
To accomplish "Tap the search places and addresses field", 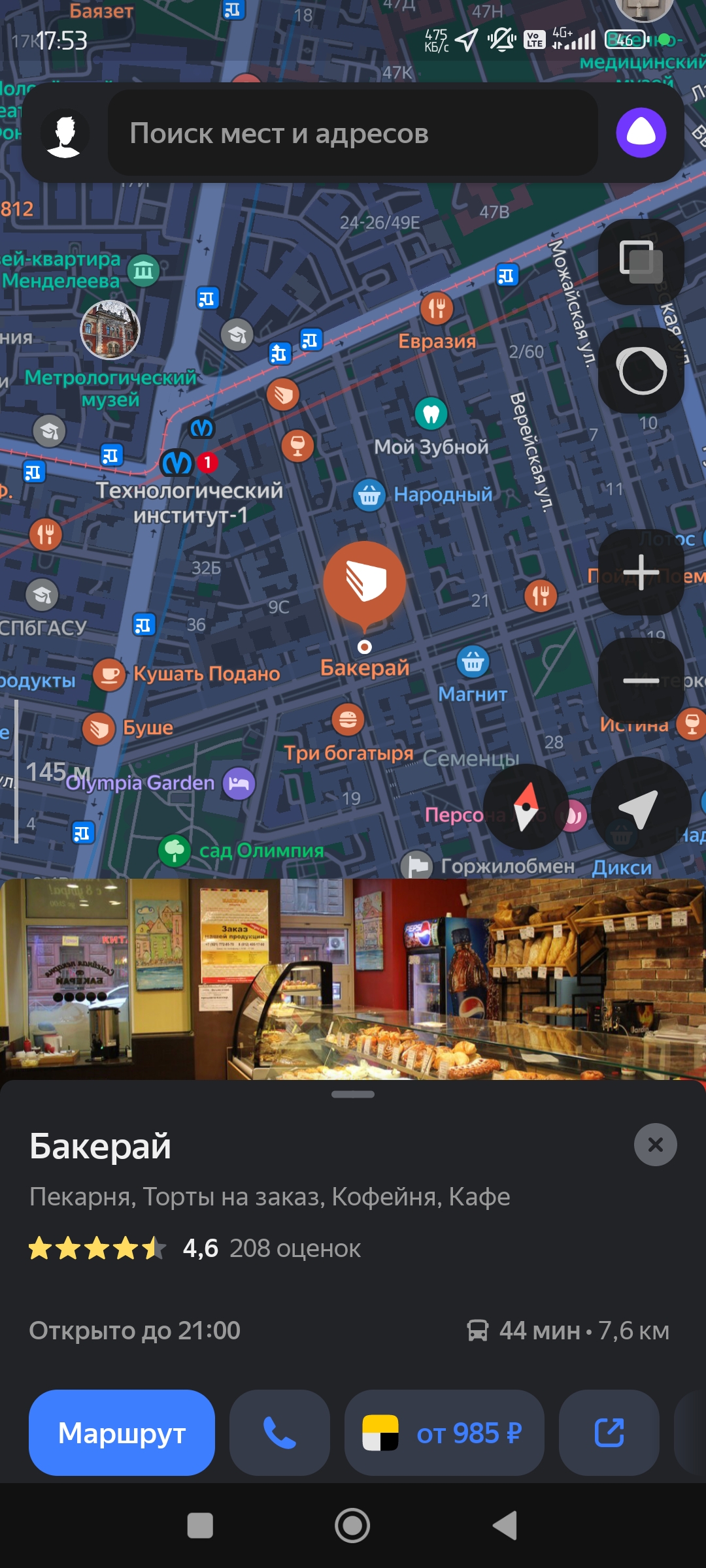I will [353, 133].
